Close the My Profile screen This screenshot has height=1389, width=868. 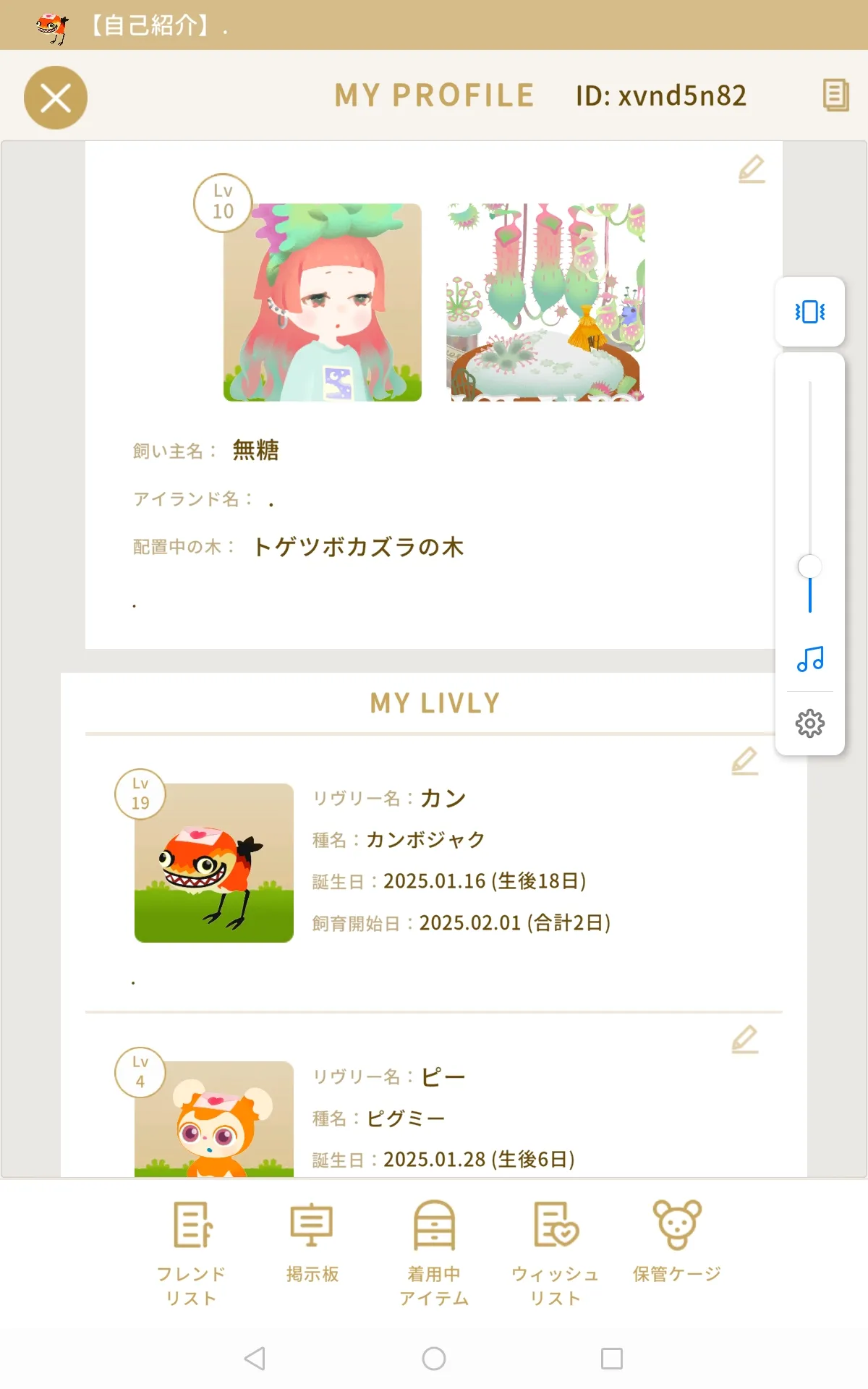(56, 98)
